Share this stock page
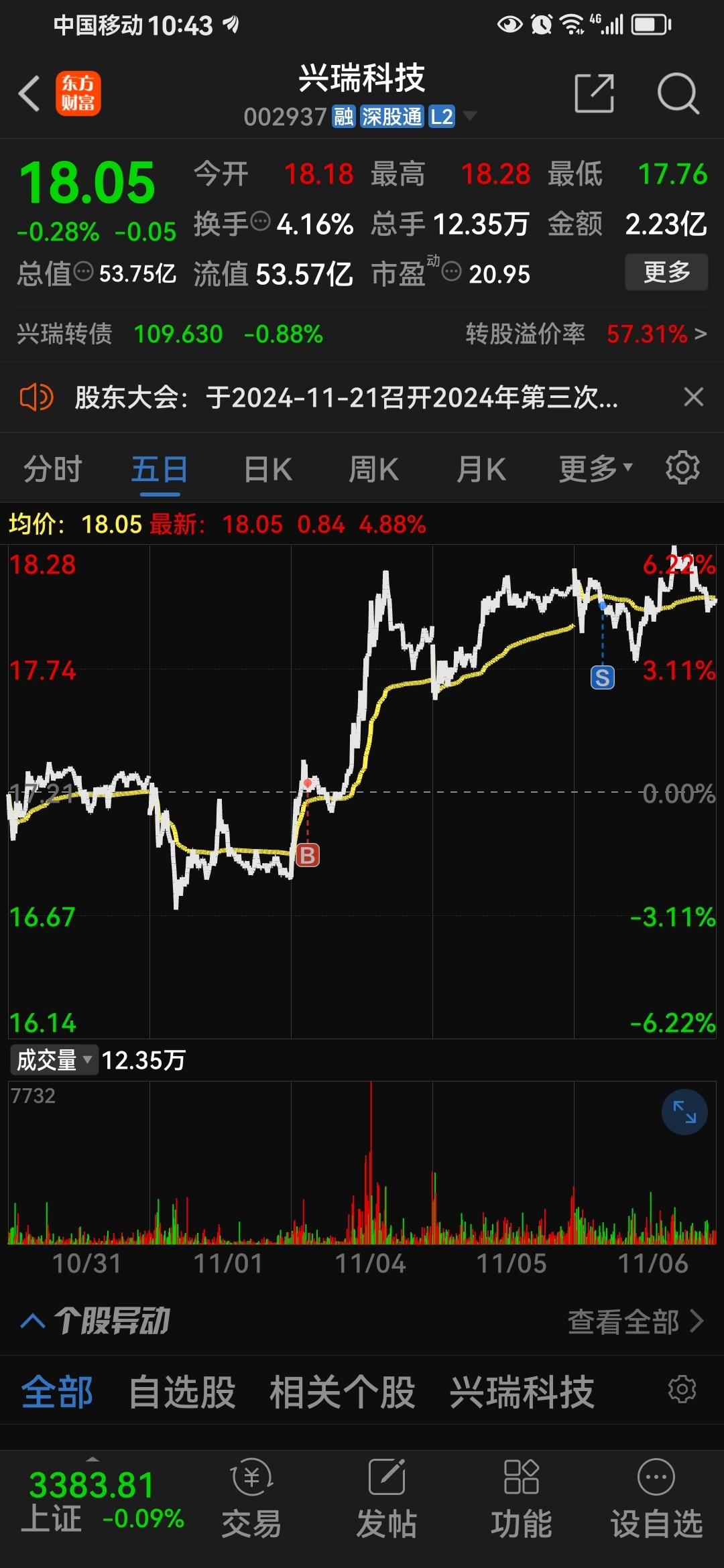The height and width of the screenshot is (1568, 724). 595,93
